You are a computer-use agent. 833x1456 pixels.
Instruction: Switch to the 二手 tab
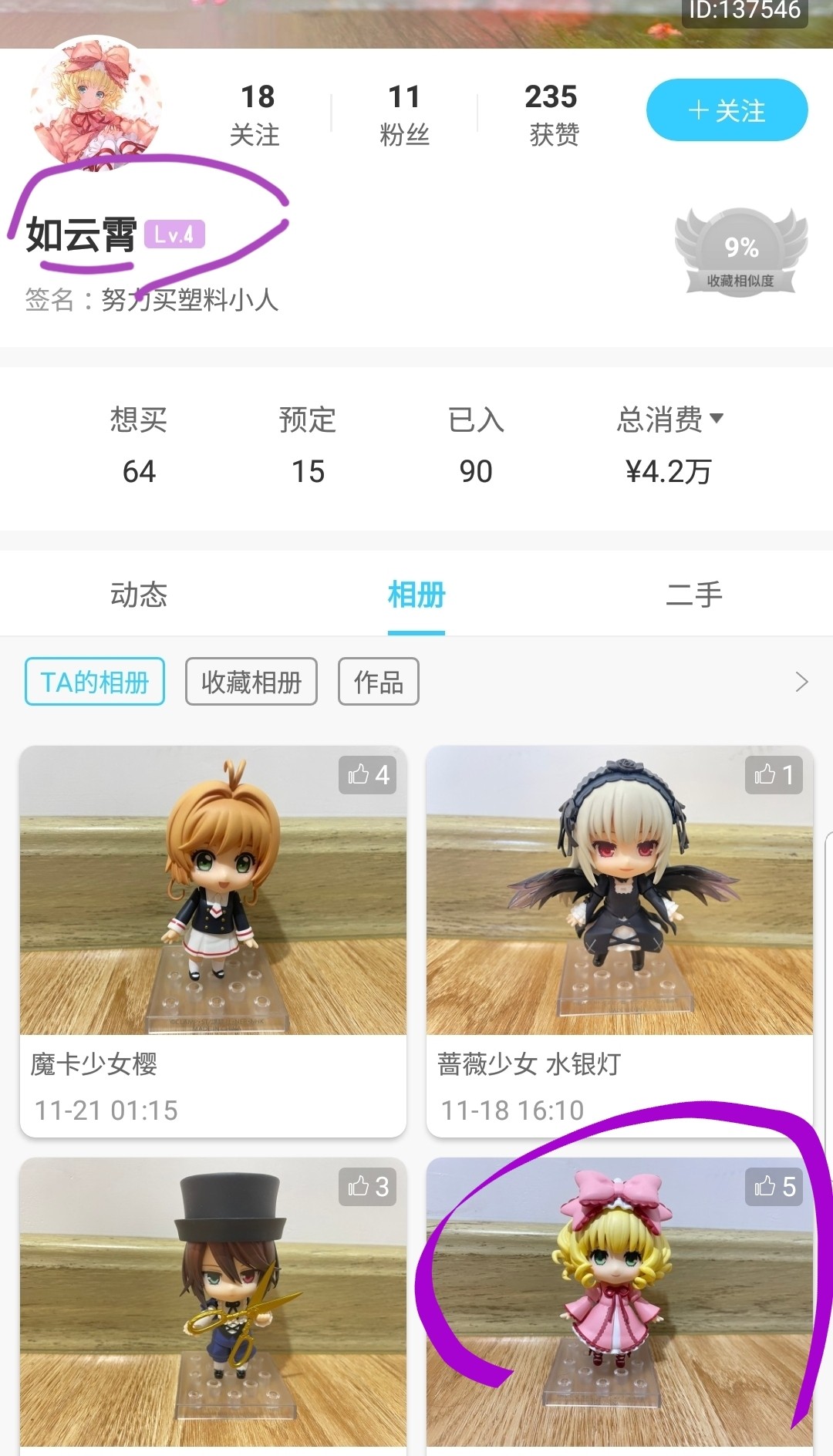coord(694,595)
